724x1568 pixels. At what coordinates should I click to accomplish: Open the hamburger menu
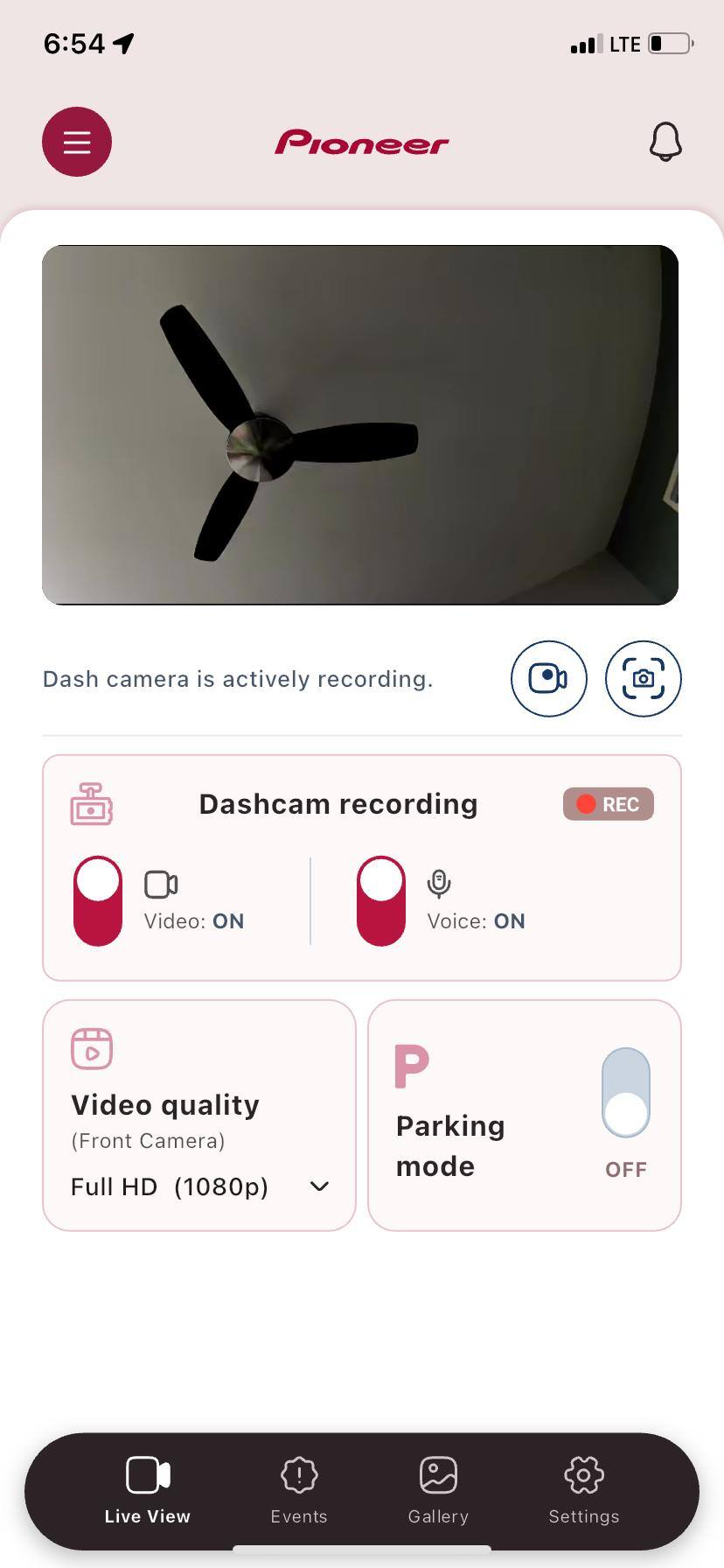[77, 142]
